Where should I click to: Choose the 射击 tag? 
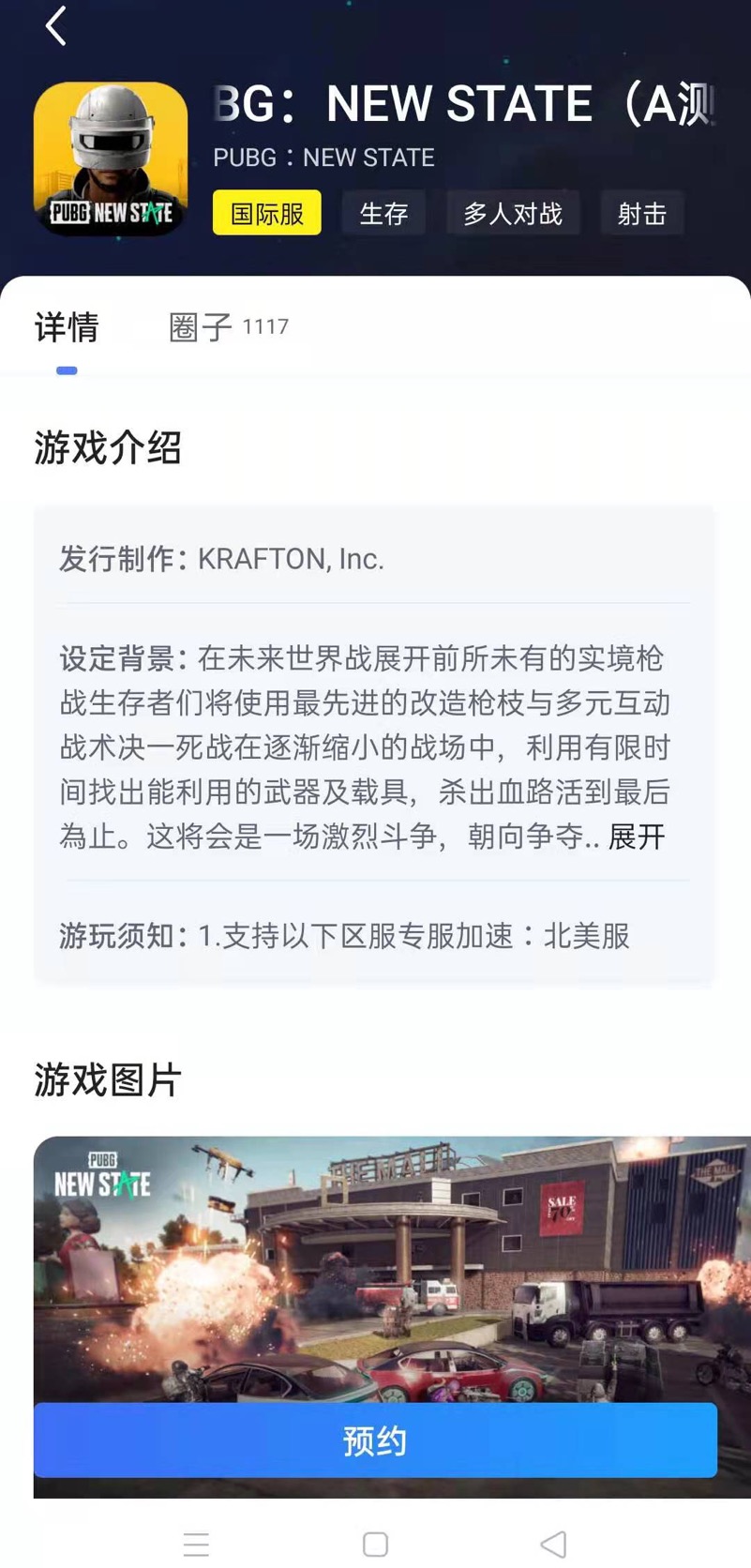pos(641,214)
